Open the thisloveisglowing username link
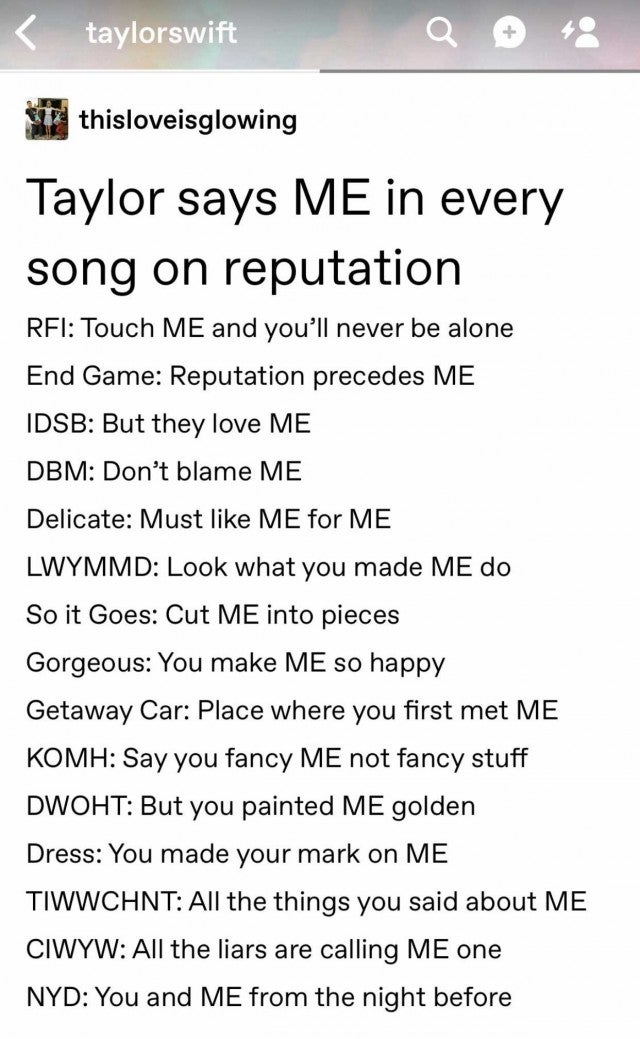Image resolution: width=640 pixels, height=1039 pixels. [188, 120]
